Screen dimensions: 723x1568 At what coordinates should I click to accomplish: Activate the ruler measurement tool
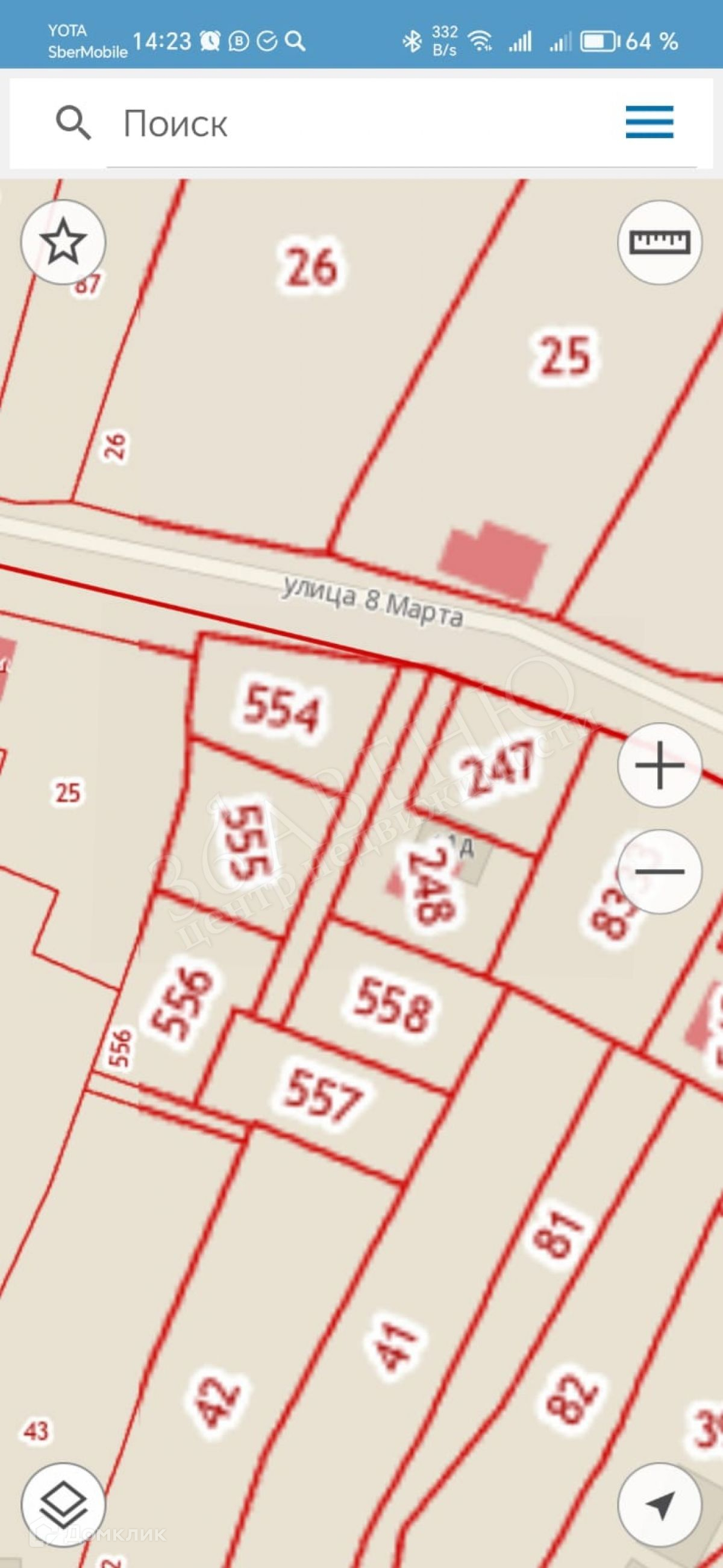660,242
